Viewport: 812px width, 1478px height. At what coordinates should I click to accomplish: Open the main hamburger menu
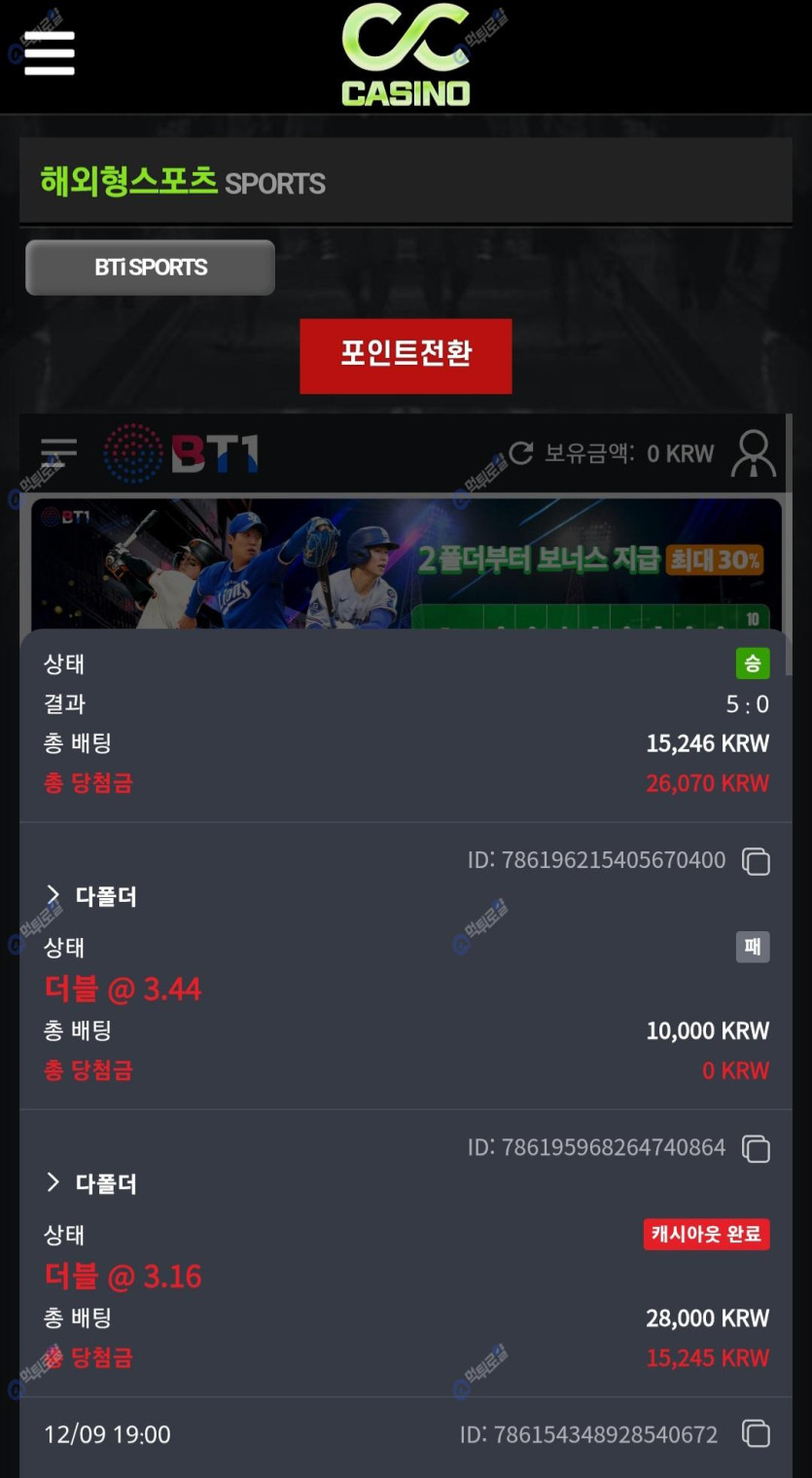point(49,53)
